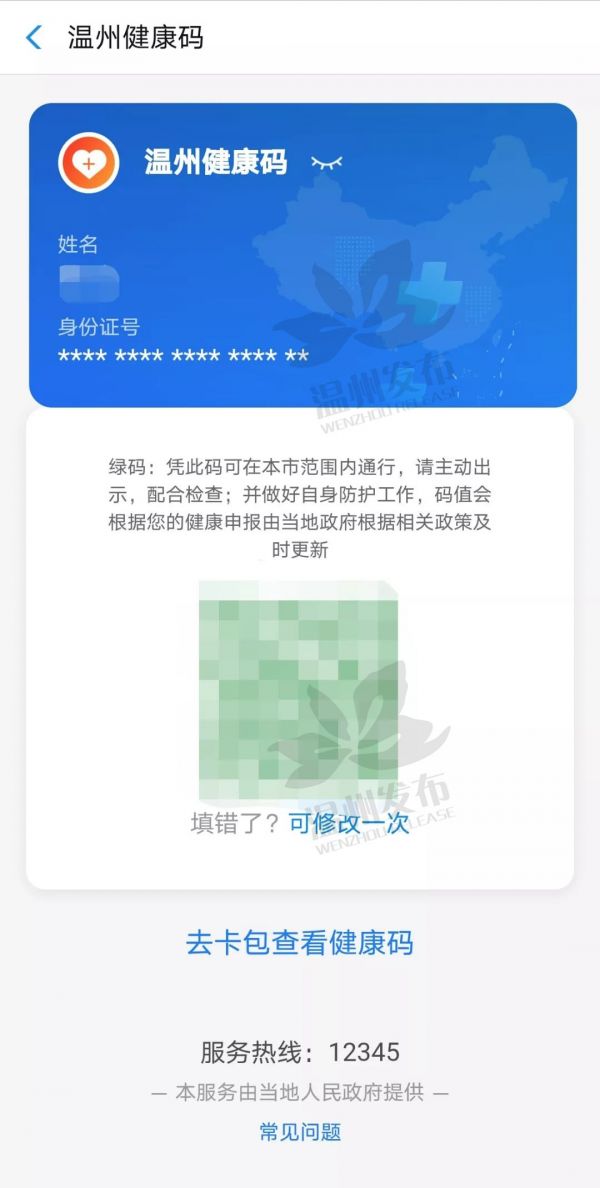
Task: Open 常见问题 help page
Action: point(300,1132)
